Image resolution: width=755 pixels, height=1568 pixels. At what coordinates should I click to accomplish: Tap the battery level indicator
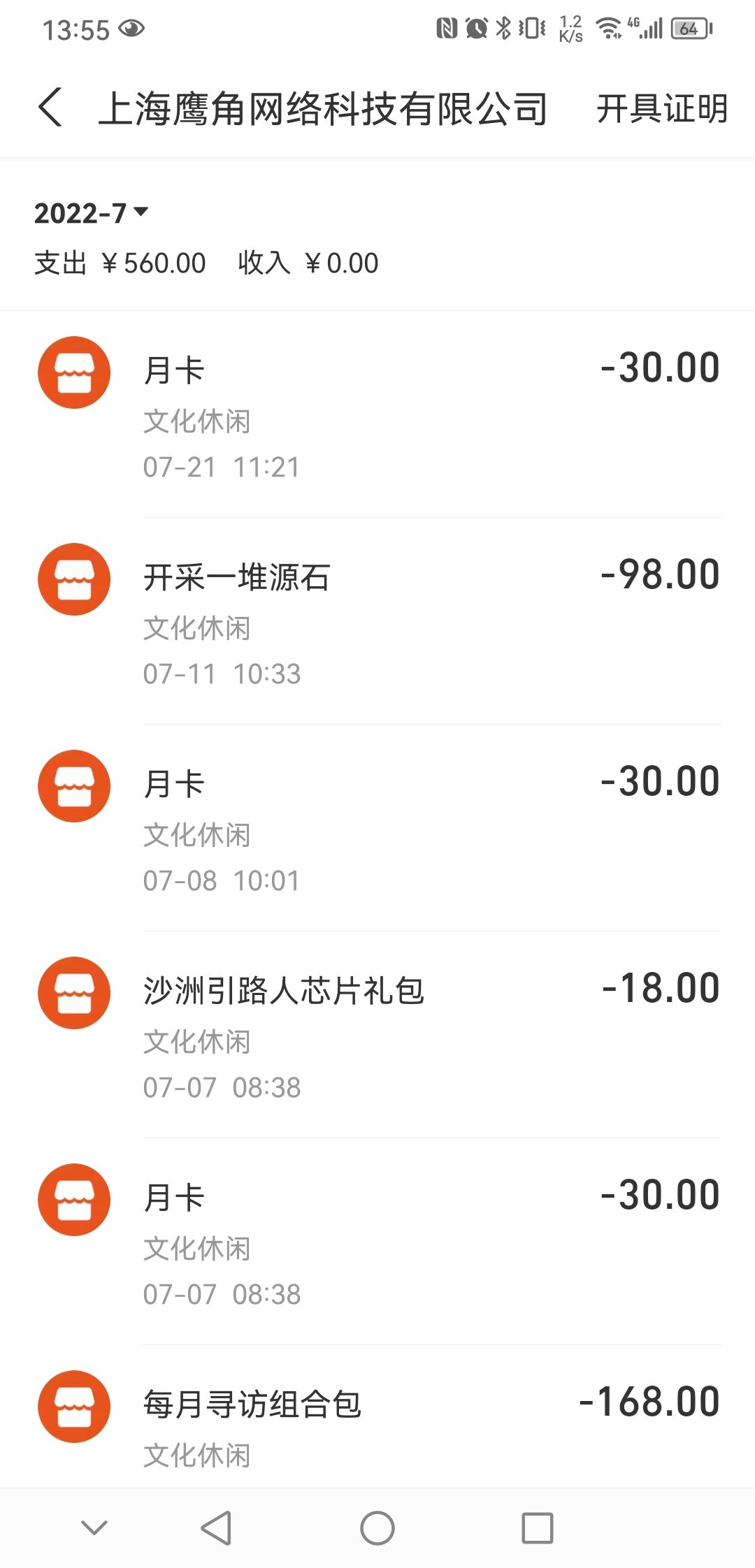(689, 28)
